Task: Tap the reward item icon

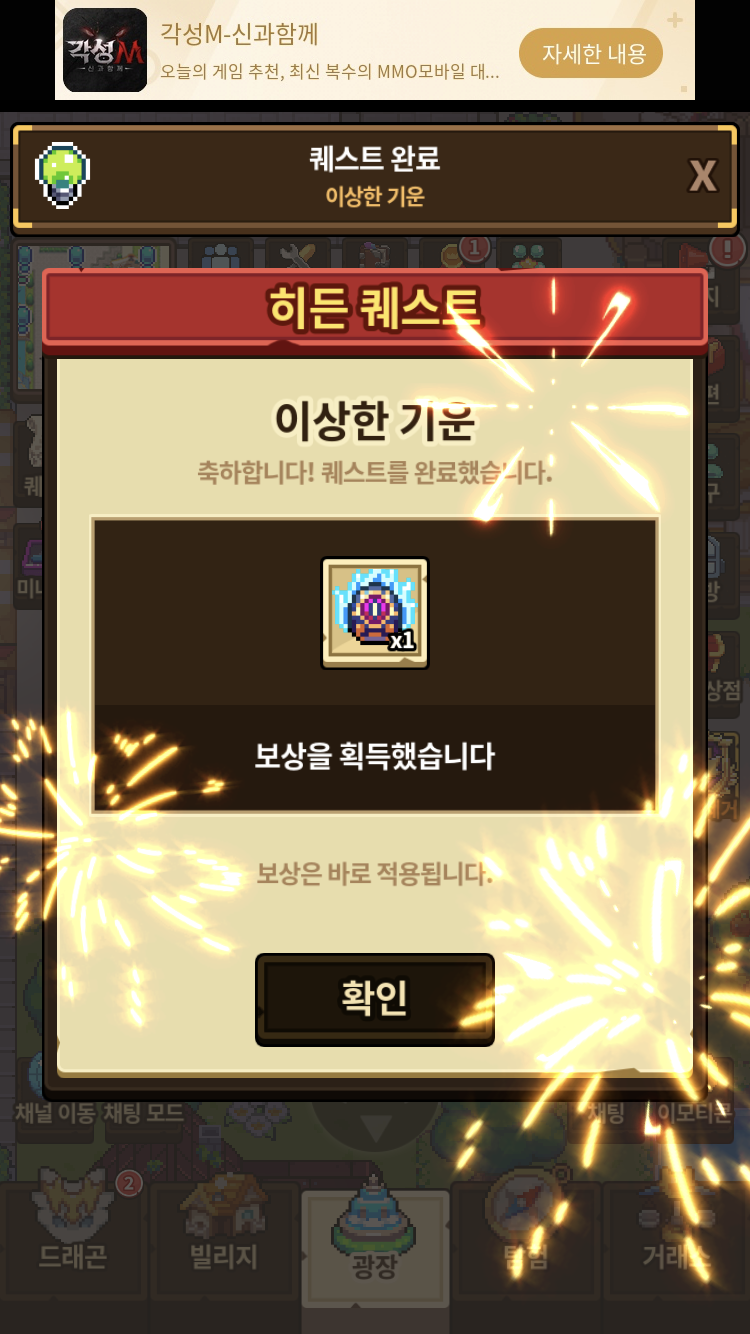Action: (x=375, y=612)
